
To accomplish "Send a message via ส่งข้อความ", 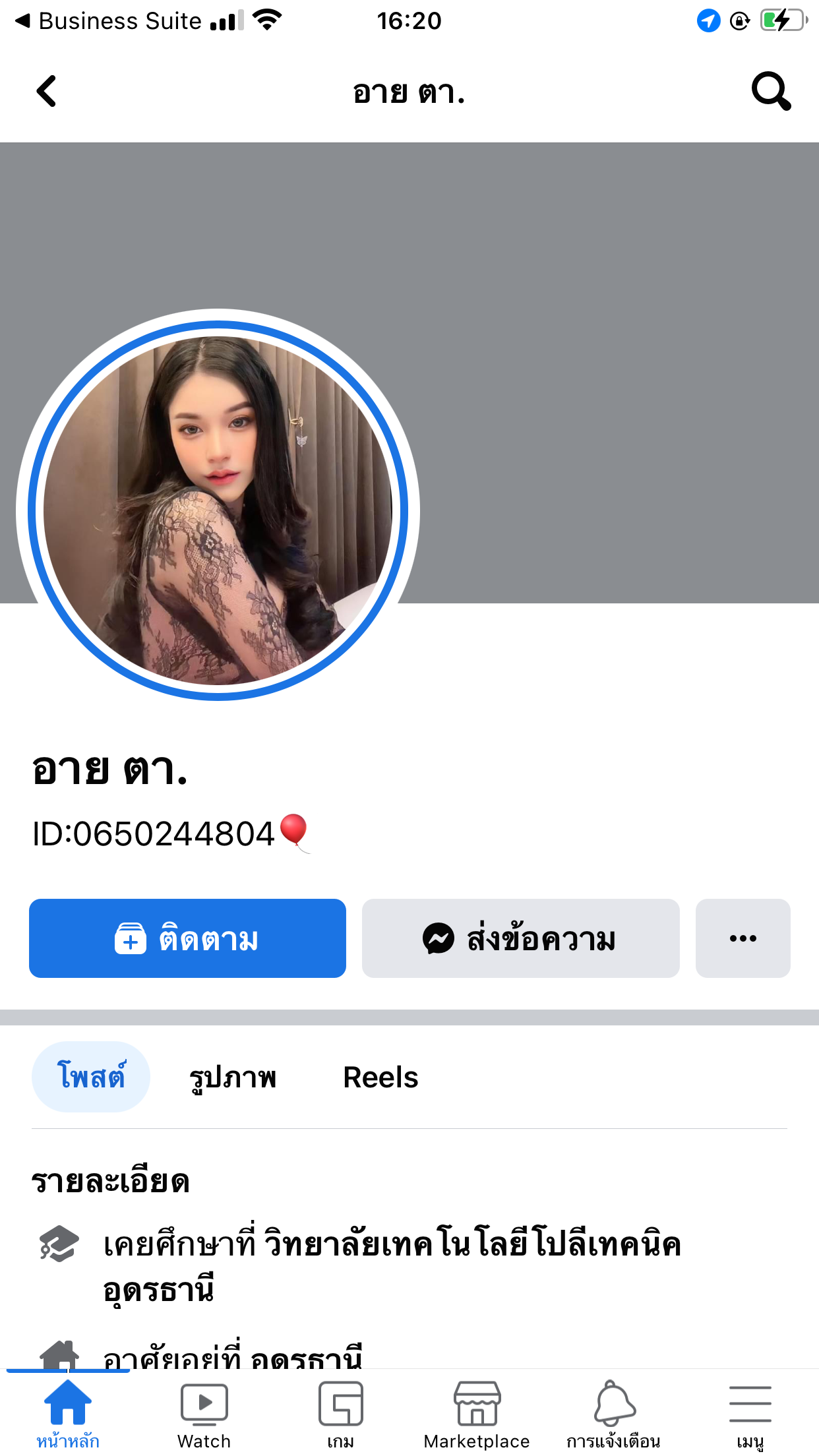I will tap(520, 938).
